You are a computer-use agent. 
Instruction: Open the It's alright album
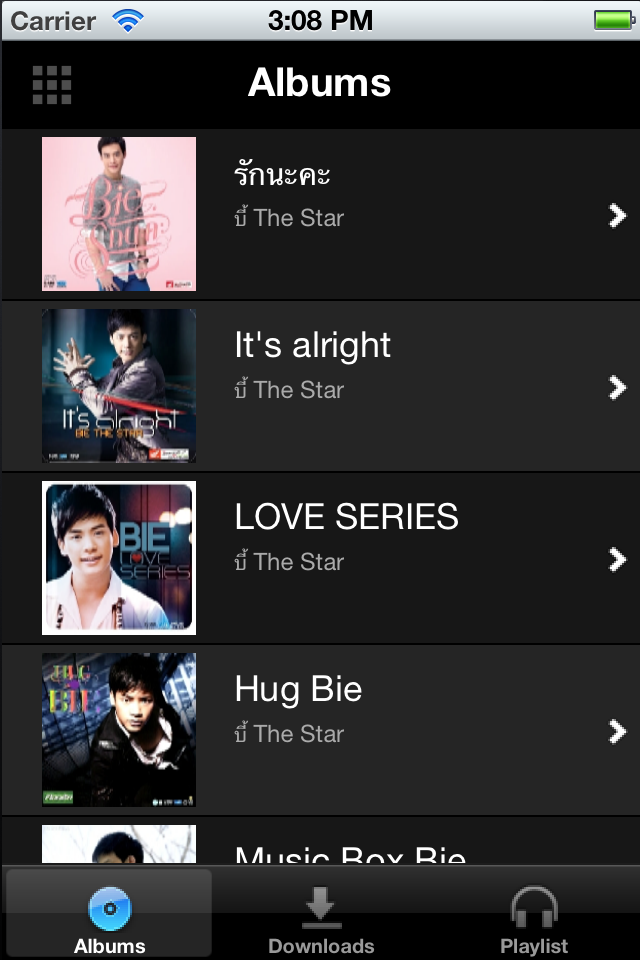pyautogui.click(x=320, y=386)
